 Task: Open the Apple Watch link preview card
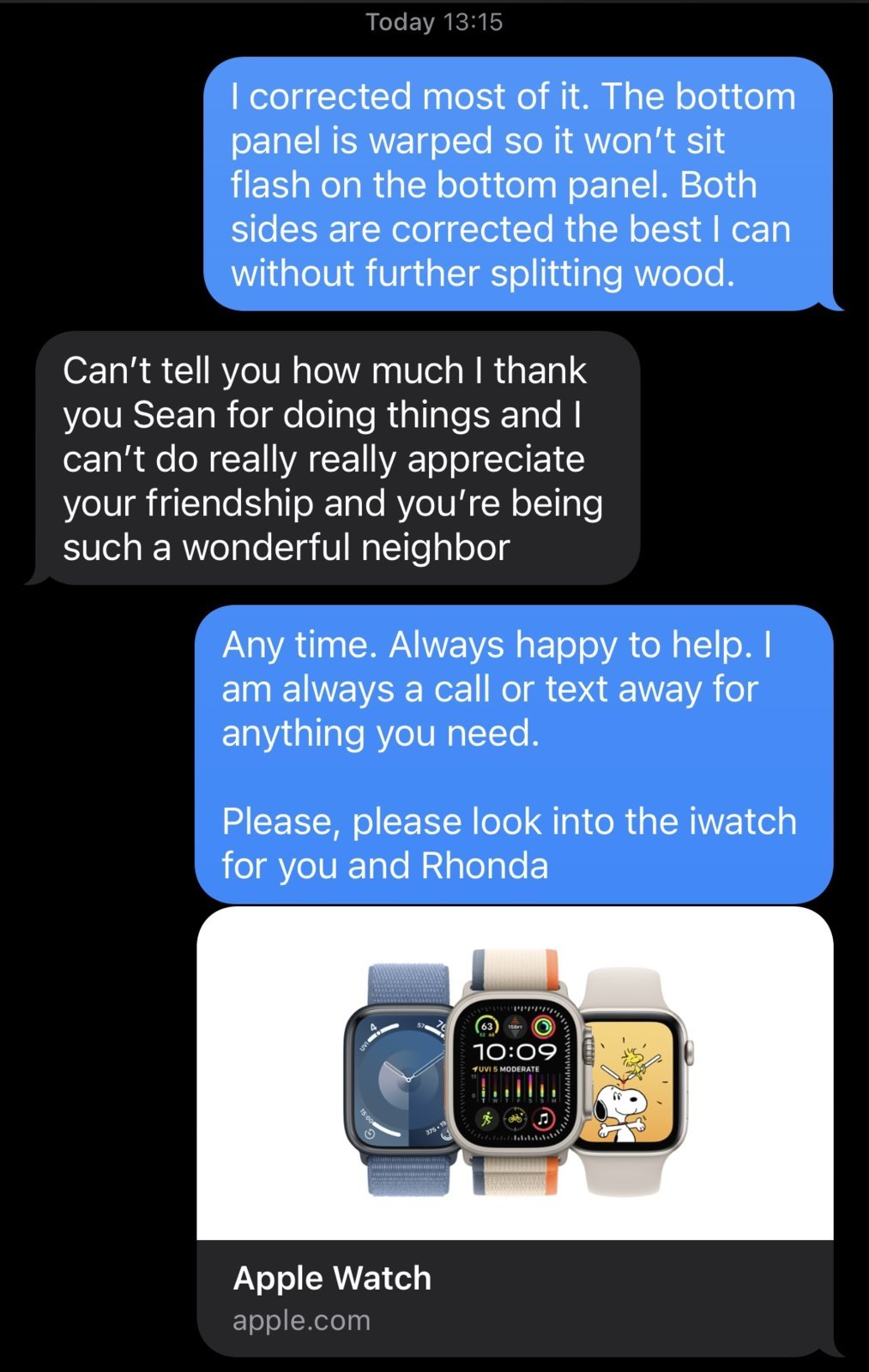[x=515, y=1132]
